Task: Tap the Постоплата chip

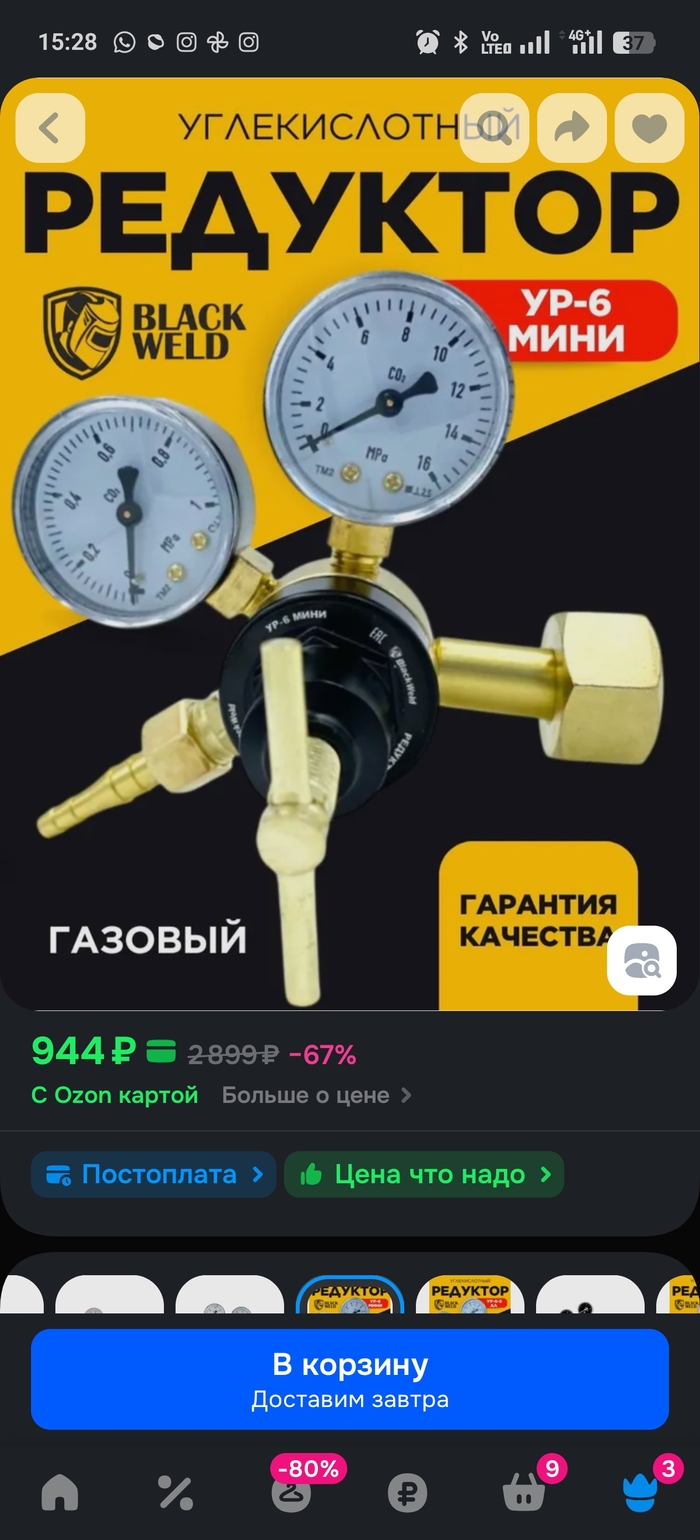Action: [153, 1174]
